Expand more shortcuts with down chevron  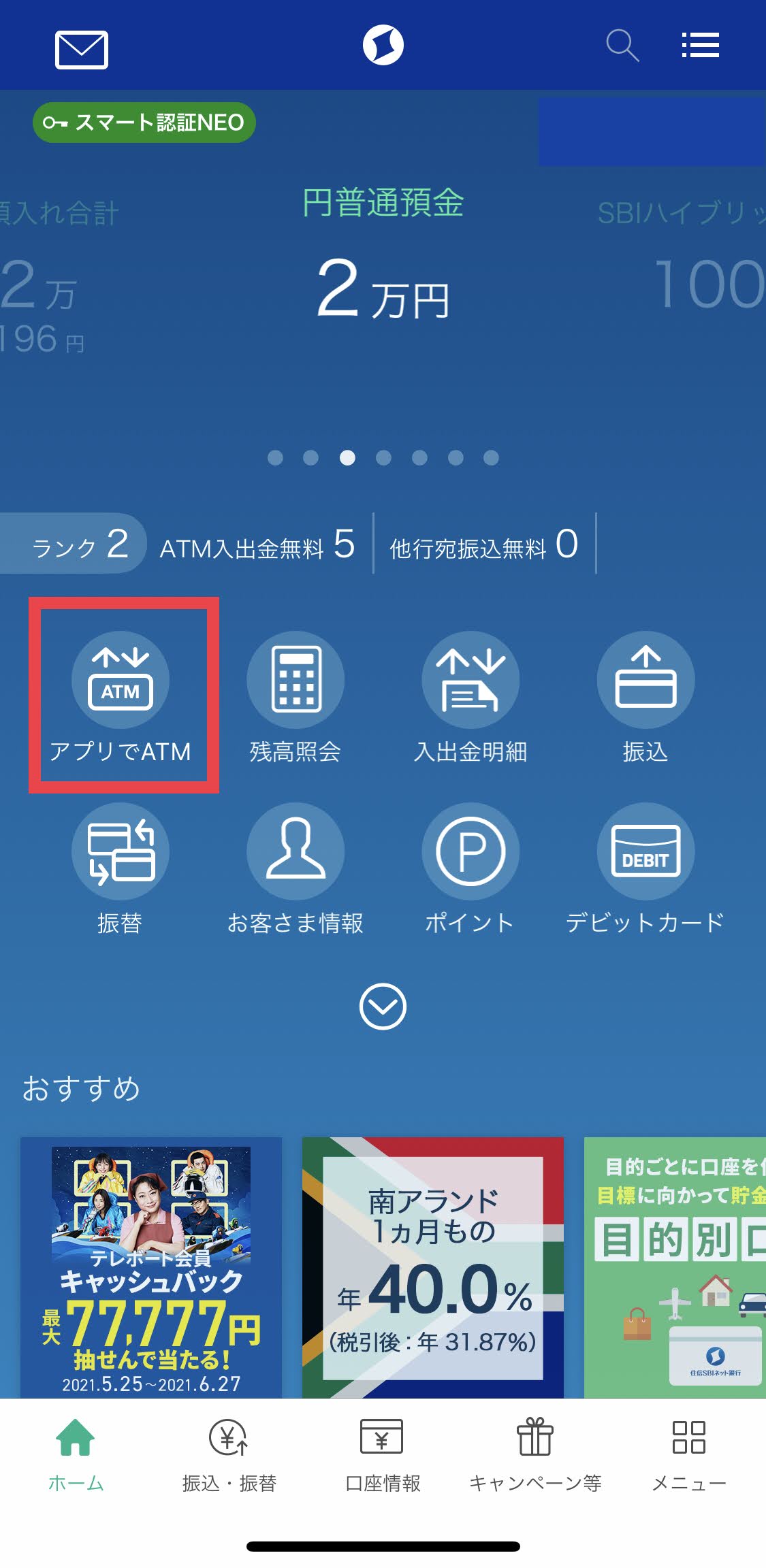(383, 1006)
